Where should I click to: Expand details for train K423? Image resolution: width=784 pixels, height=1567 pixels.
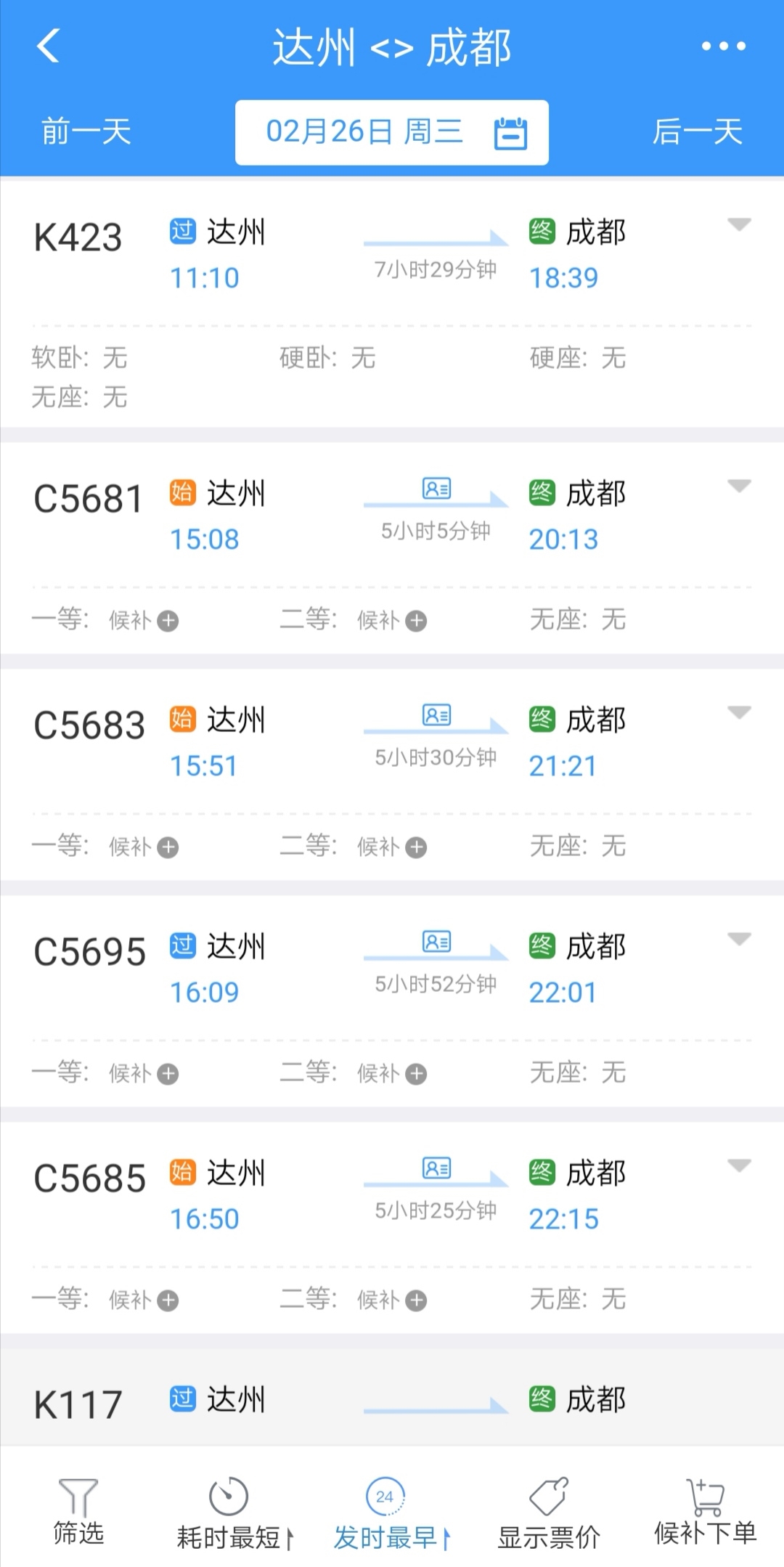pos(739,224)
